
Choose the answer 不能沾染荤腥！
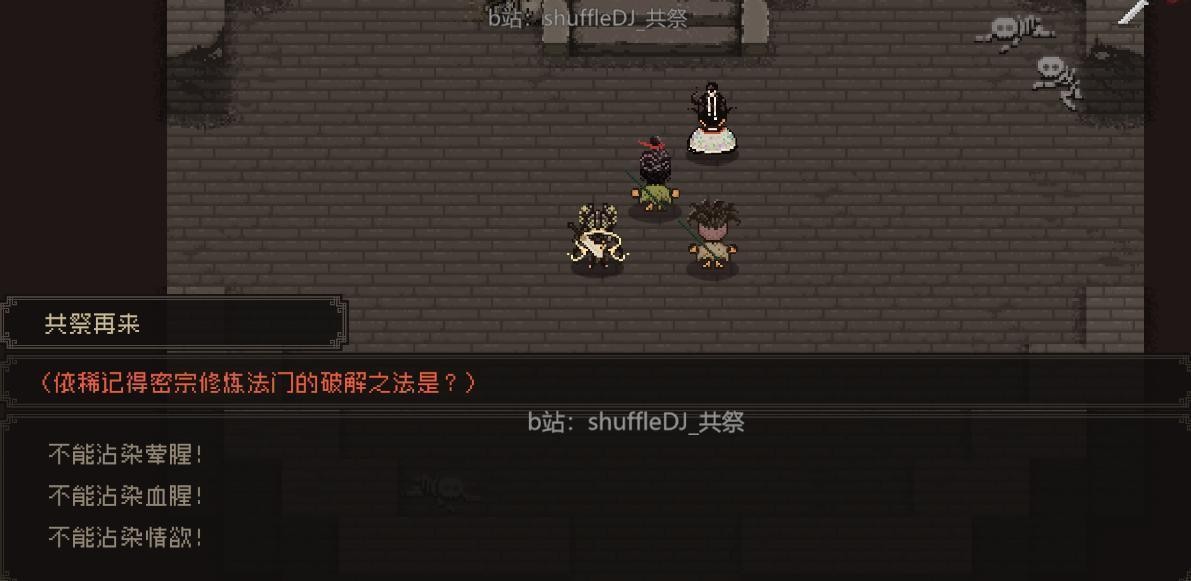[125, 455]
